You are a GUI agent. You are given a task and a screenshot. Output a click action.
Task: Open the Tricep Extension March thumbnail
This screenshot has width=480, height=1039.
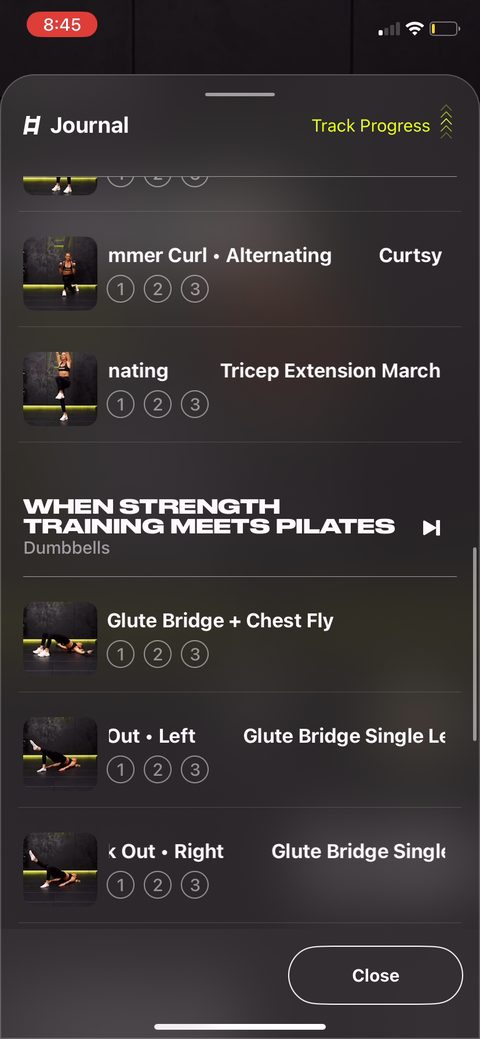[60, 388]
